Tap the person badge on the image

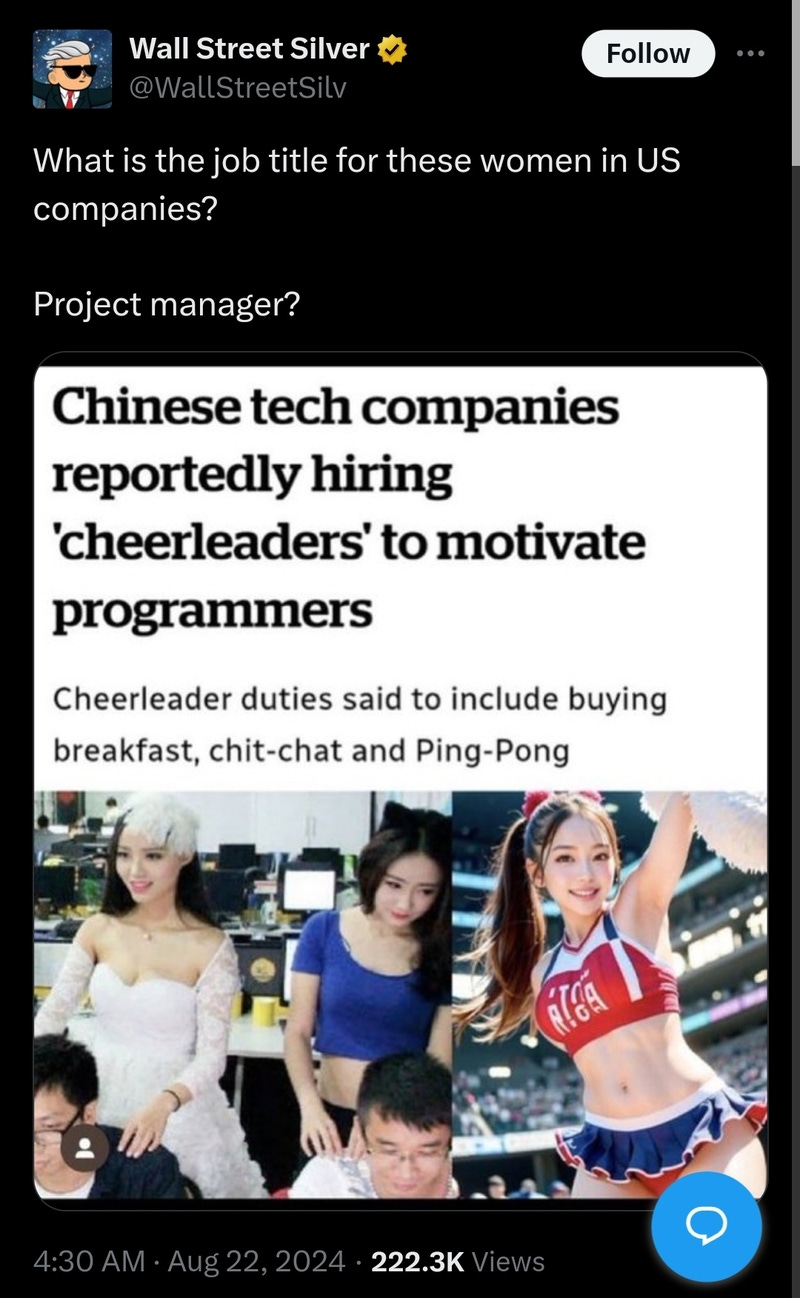[x=86, y=1146]
